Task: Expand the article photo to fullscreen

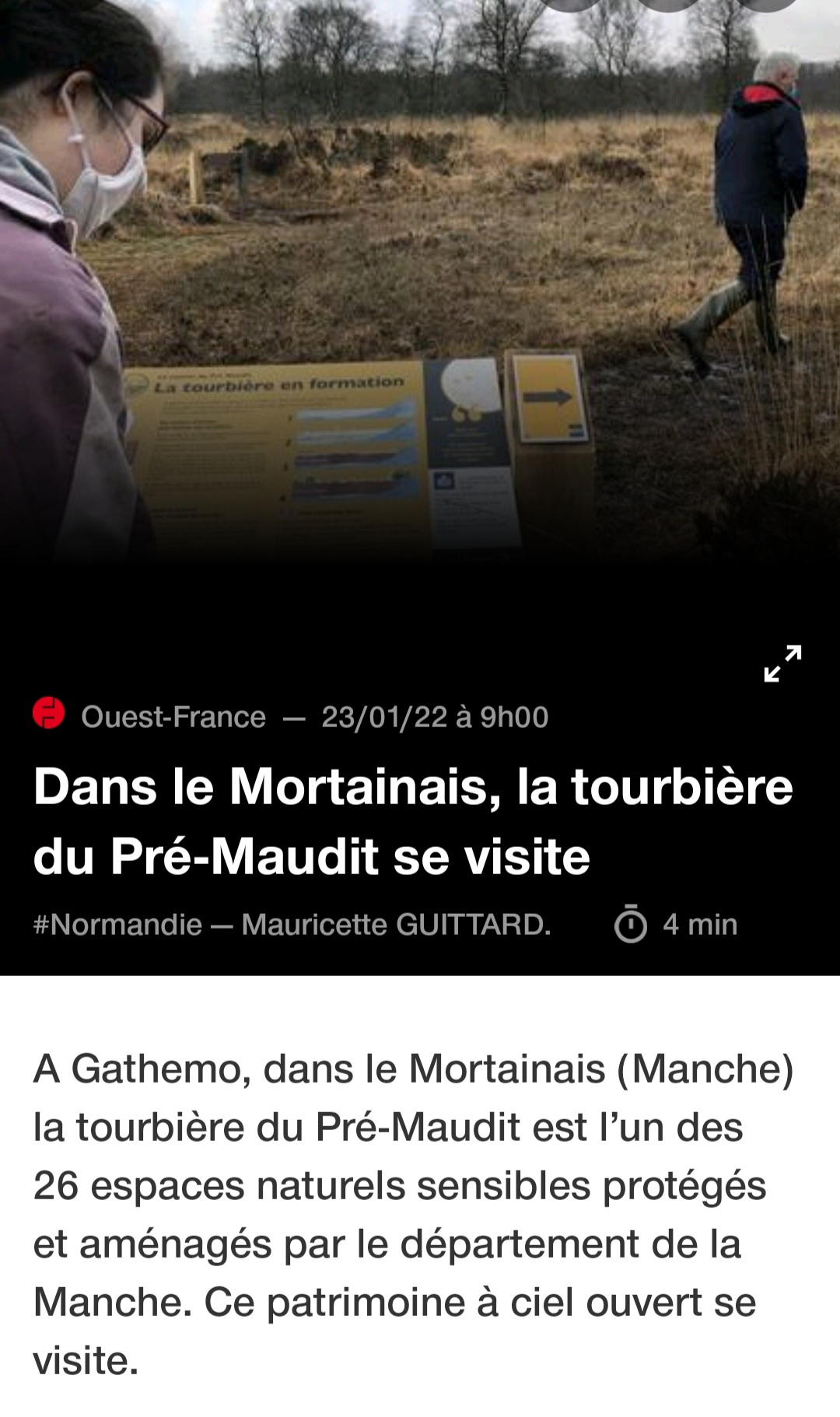Action: [x=782, y=663]
